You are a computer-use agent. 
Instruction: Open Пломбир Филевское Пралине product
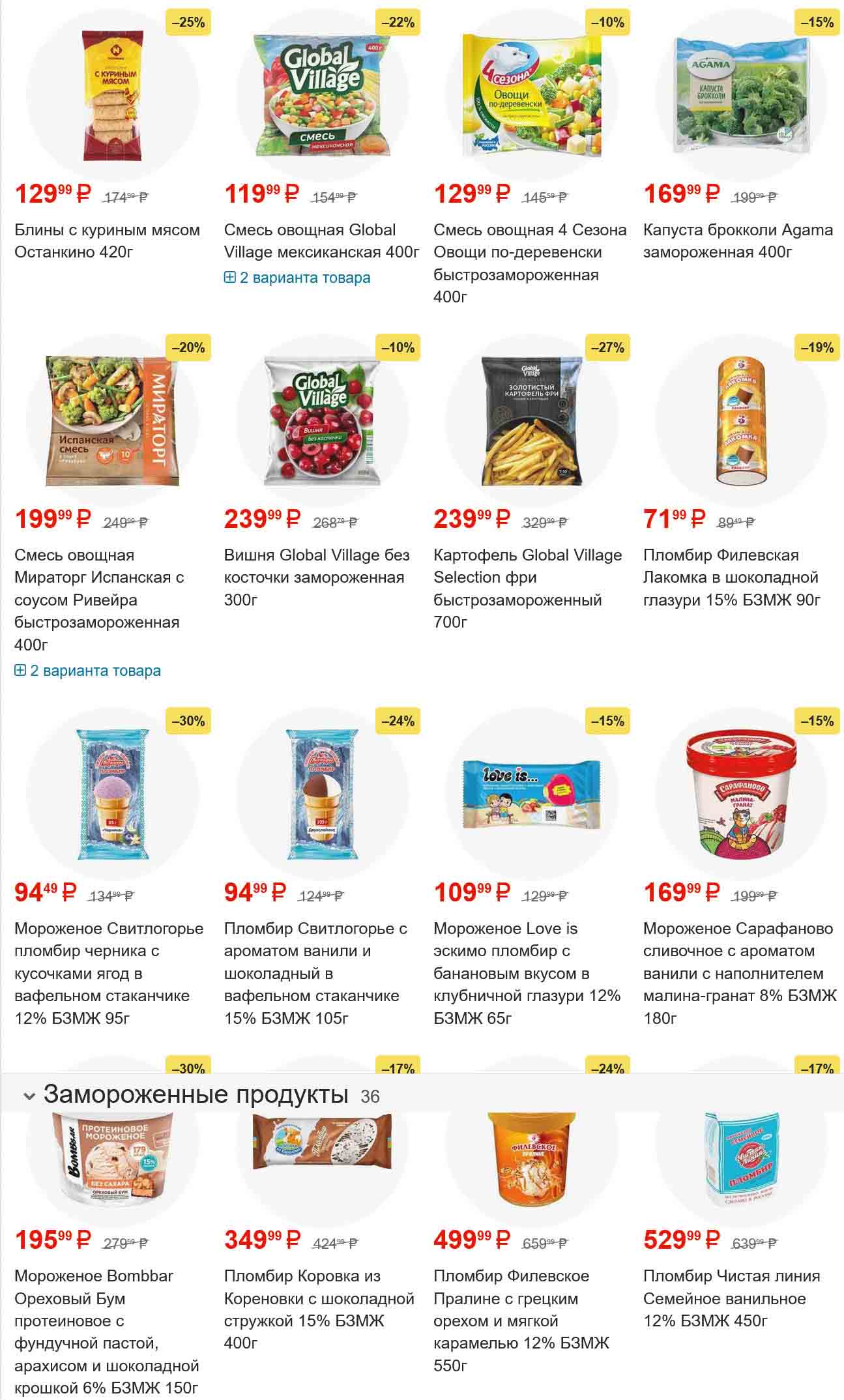pos(521,1320)
